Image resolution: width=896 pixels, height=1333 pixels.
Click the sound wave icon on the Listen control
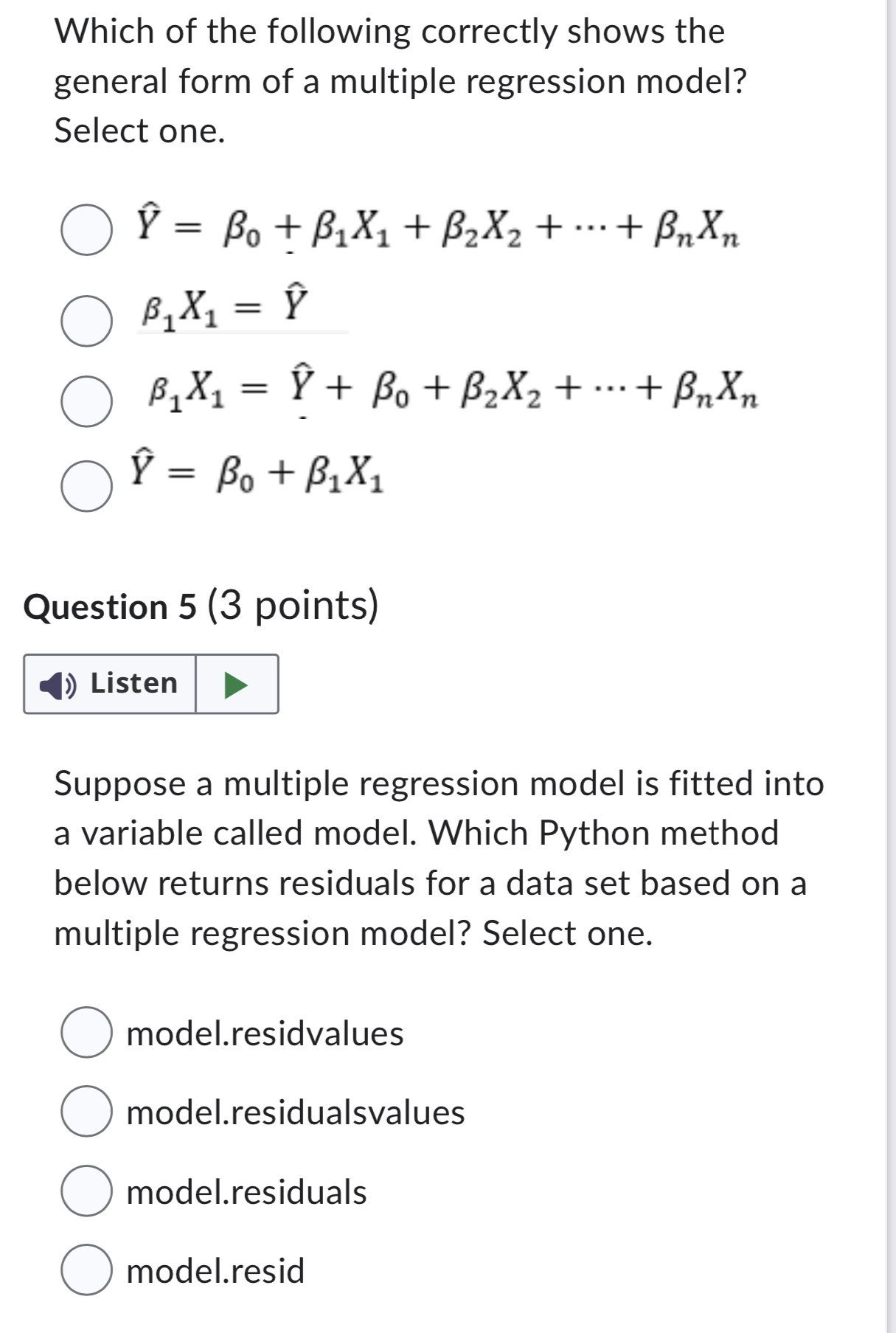(x=55, y=685)
